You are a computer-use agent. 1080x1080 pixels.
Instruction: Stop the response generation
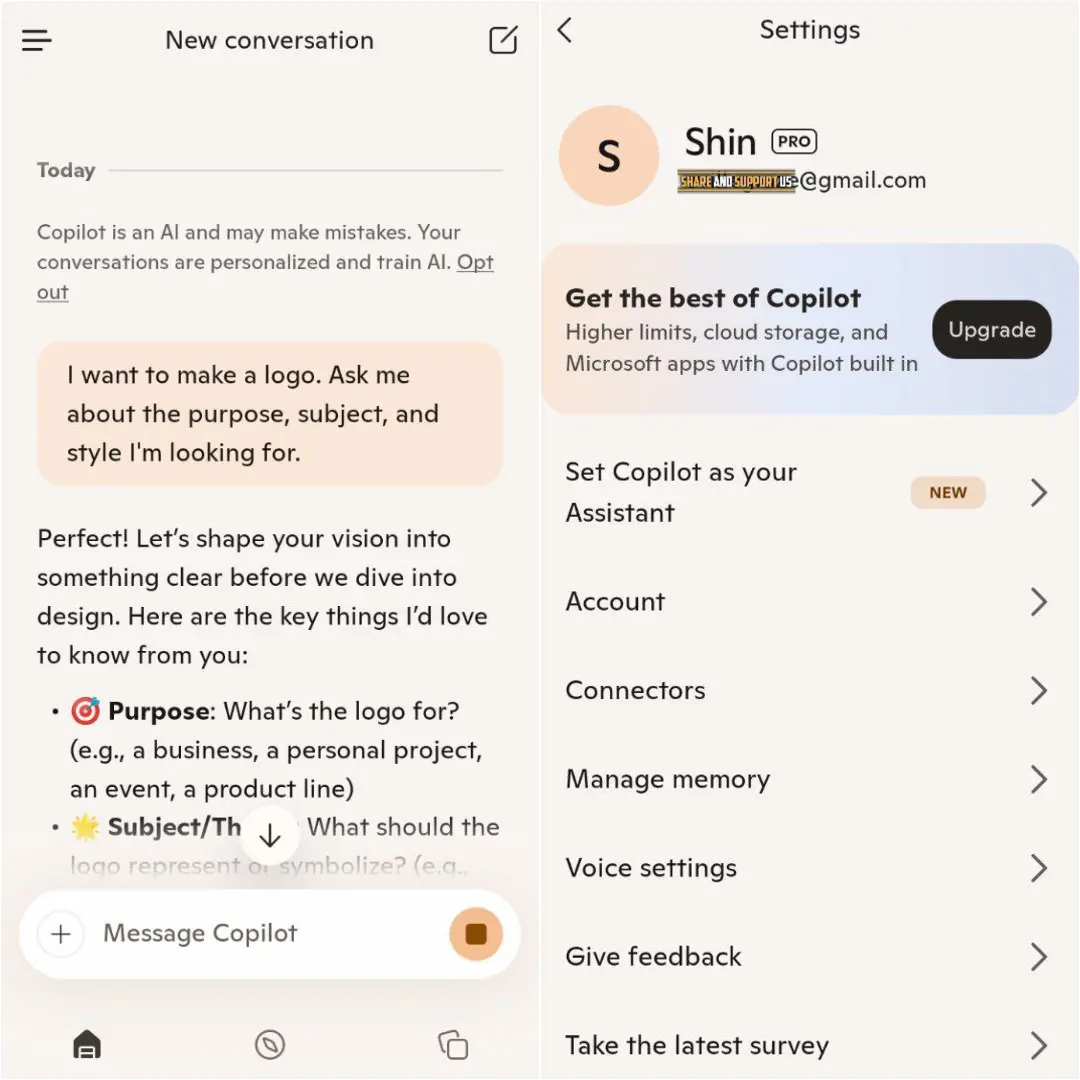pos(476,934)
